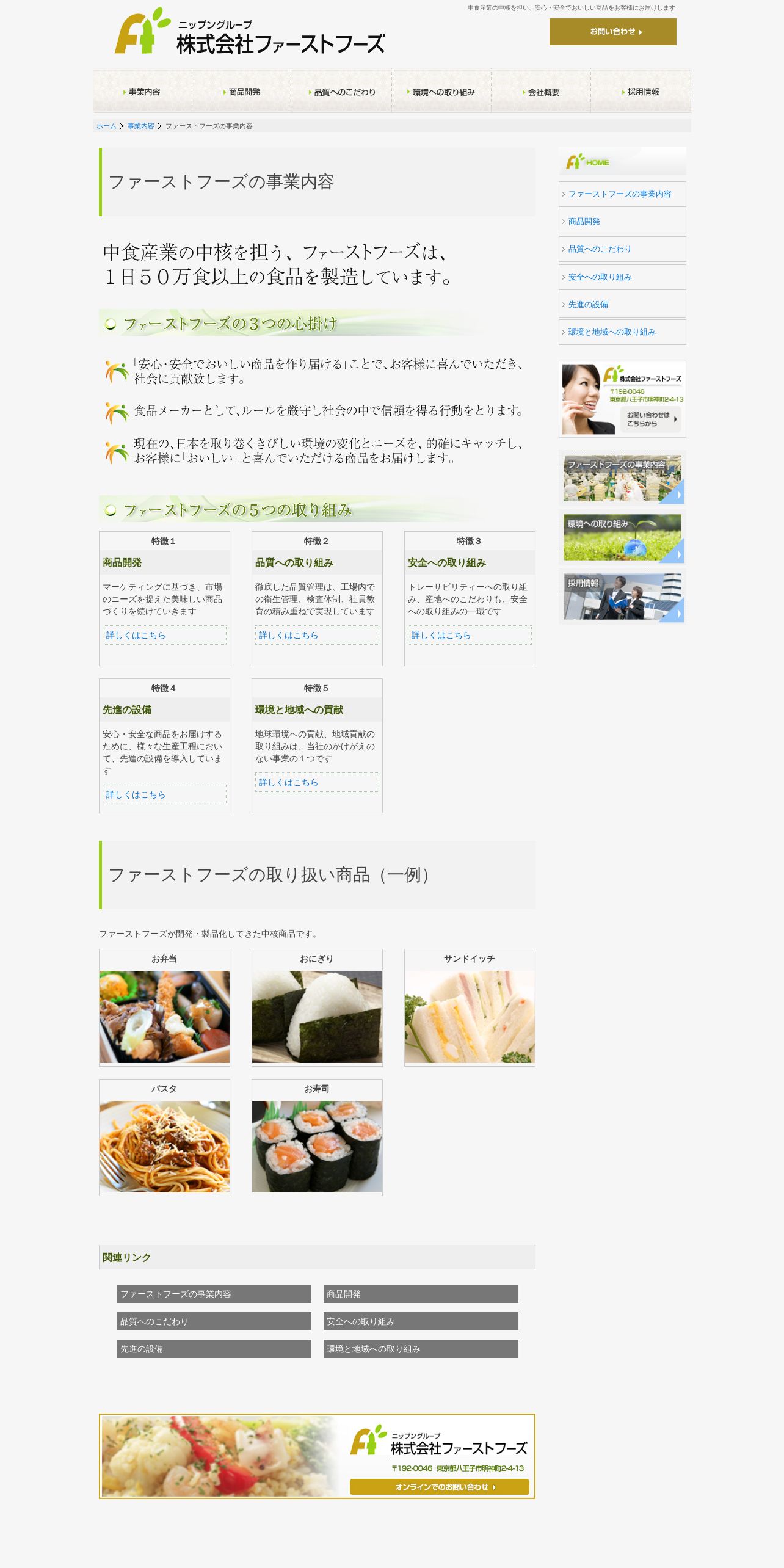Open related link 環境と地域への取り組み

click(x=421, y=1349)
